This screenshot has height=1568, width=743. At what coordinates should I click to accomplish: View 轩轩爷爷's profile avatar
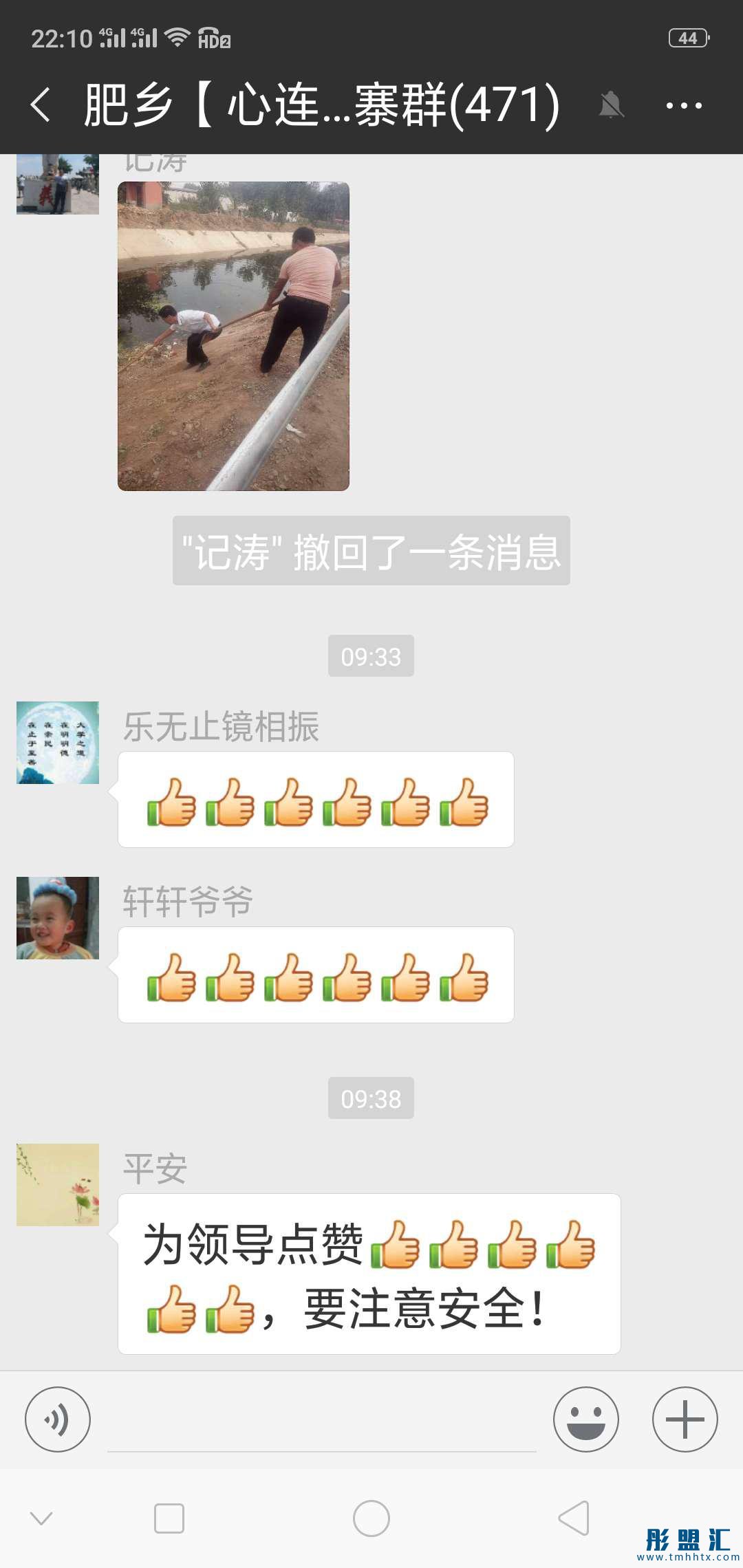pyautogui.click(x=58, y=917)
